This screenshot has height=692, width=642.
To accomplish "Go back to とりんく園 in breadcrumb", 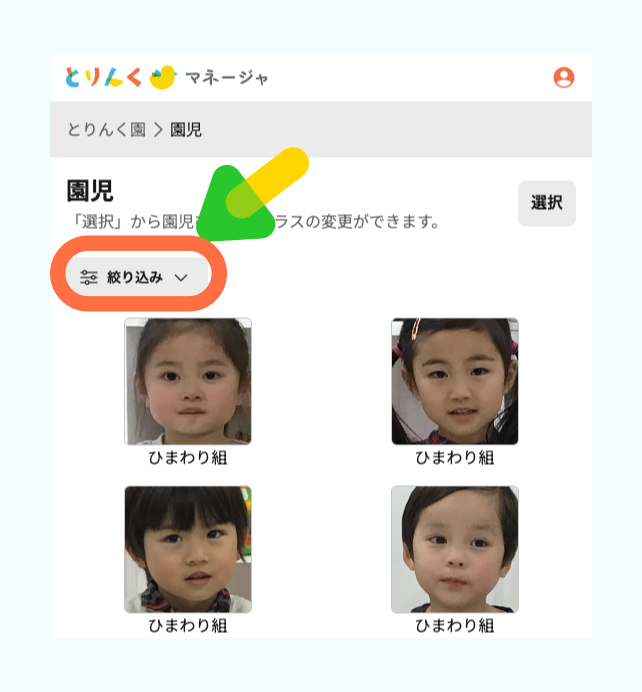I will click(x=106, y=130).
